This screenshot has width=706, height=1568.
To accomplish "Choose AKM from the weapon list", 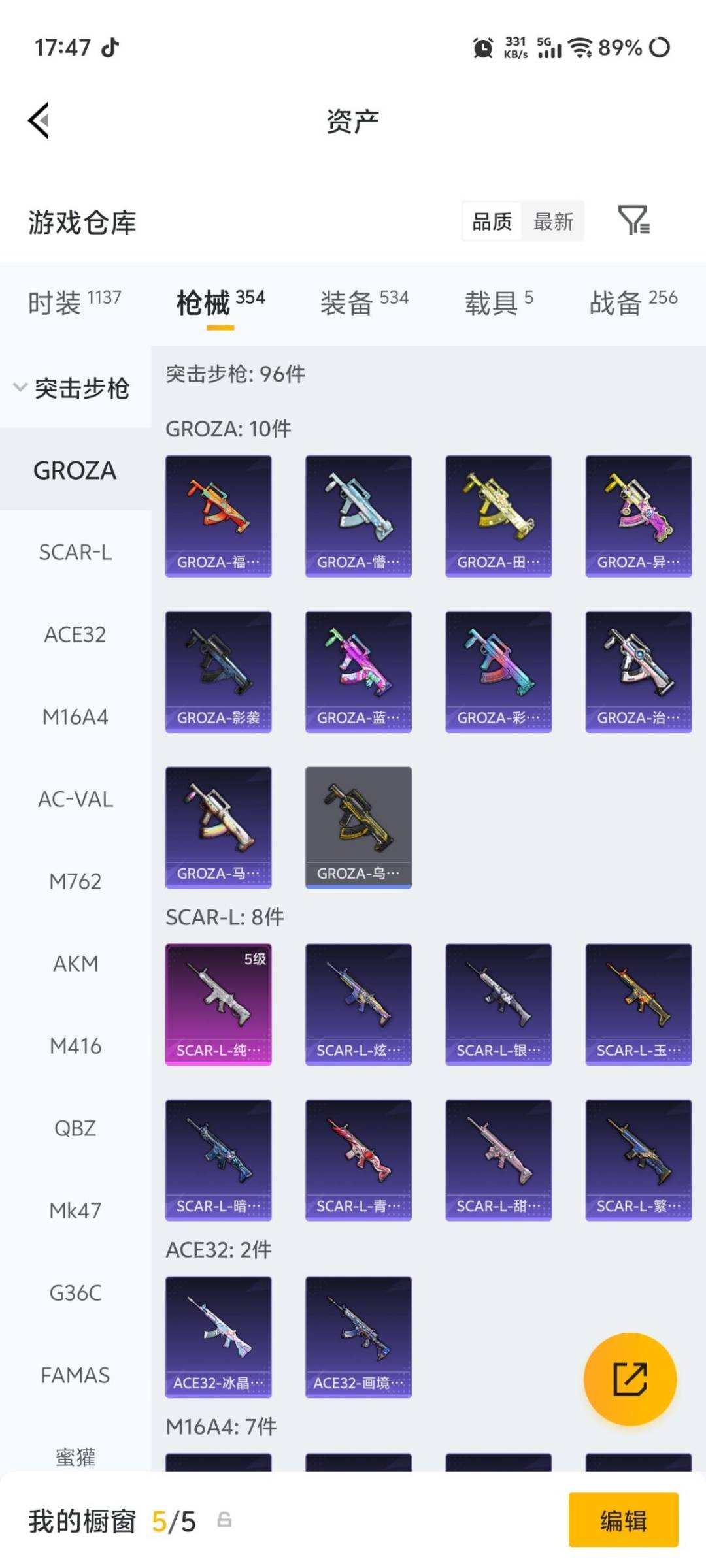I will (75, 964).
